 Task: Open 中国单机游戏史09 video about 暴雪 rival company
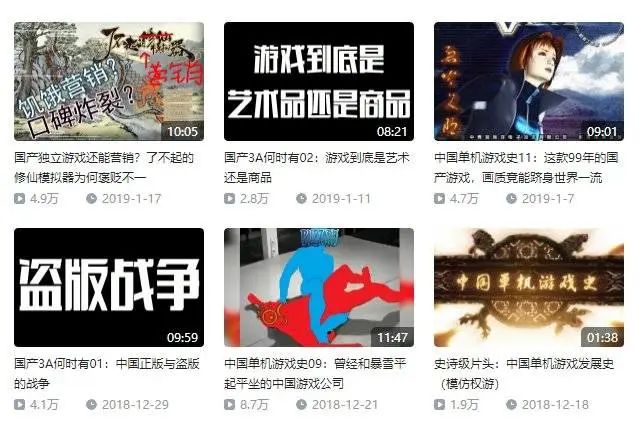tap(318, 287)
